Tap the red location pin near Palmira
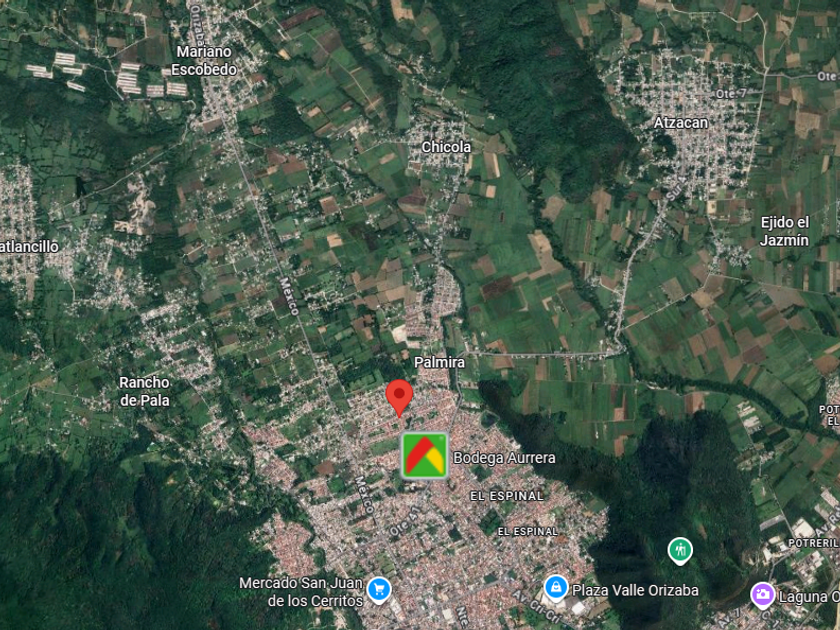The width and height of the screenshot is (840, 630). (399, 396)
